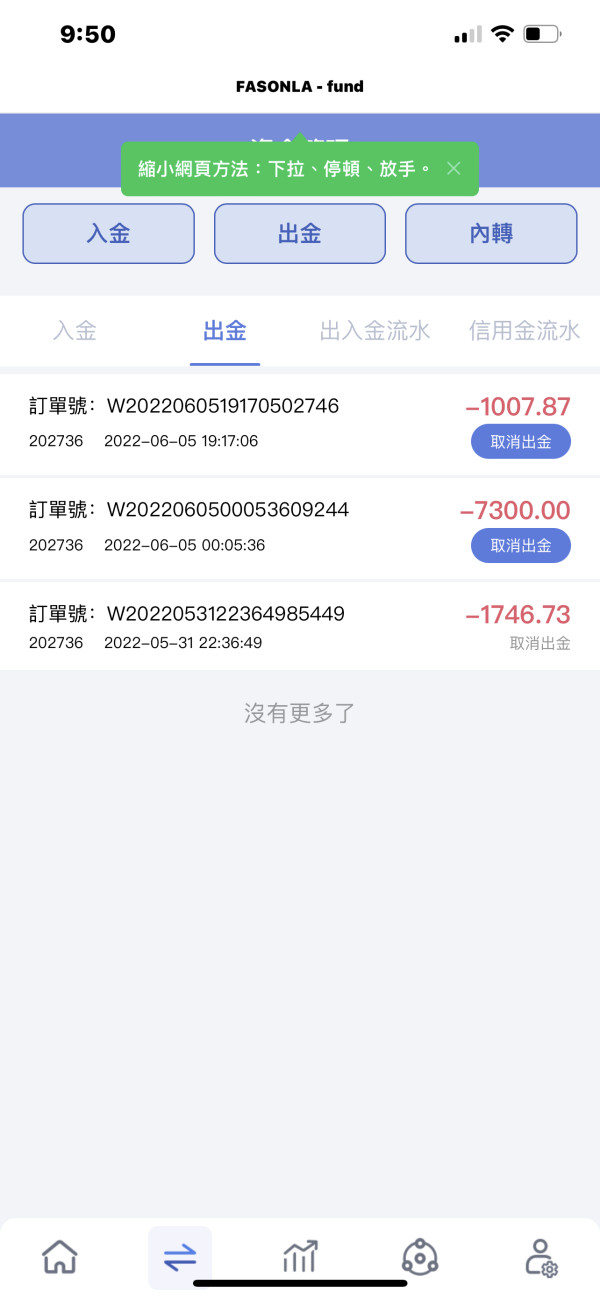This screenshot has height=1298, width=600.
Task: Open the 內轉 internal transfer button
Action: [491, 234]
